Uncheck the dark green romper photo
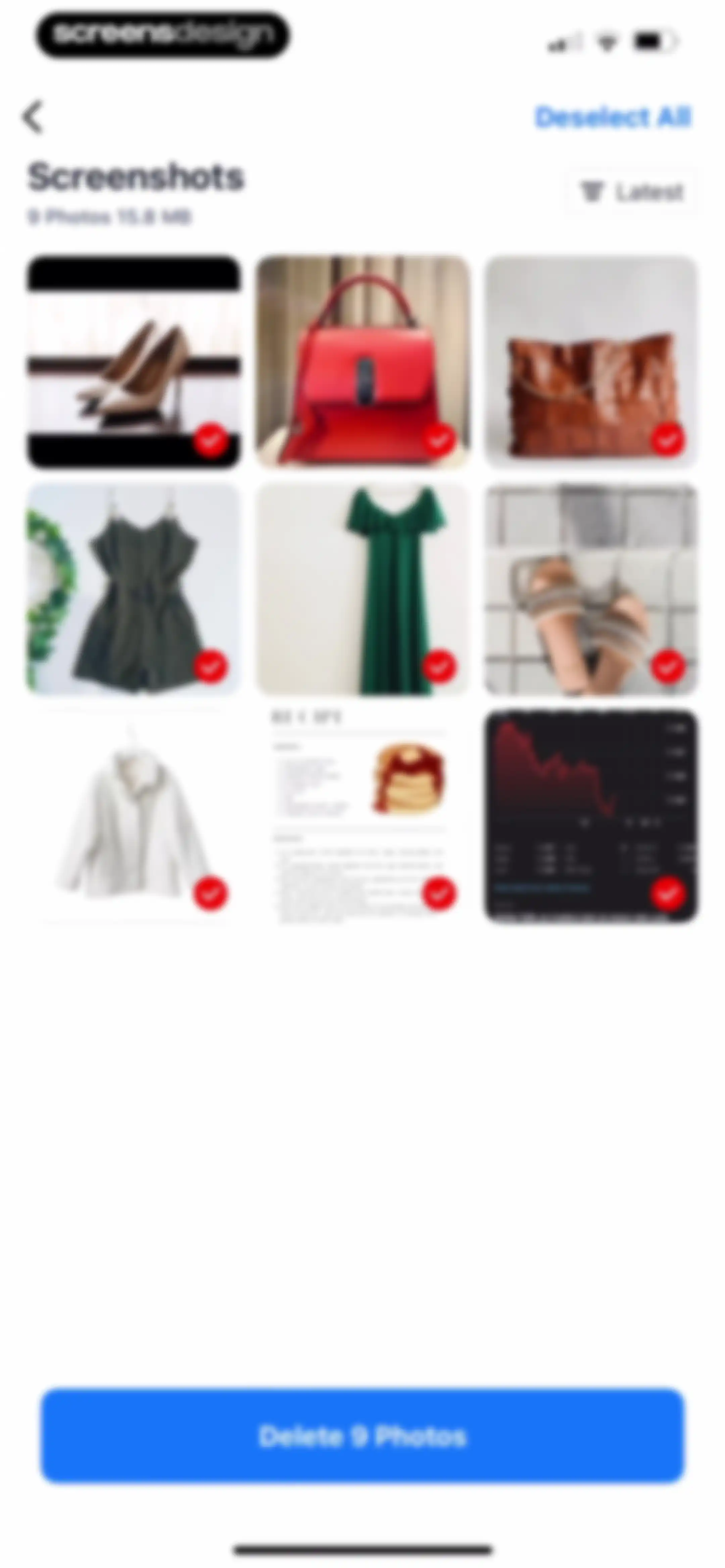Image resolution: width=725 pixels, height=1568 pixels. click(x=211, y=667)
